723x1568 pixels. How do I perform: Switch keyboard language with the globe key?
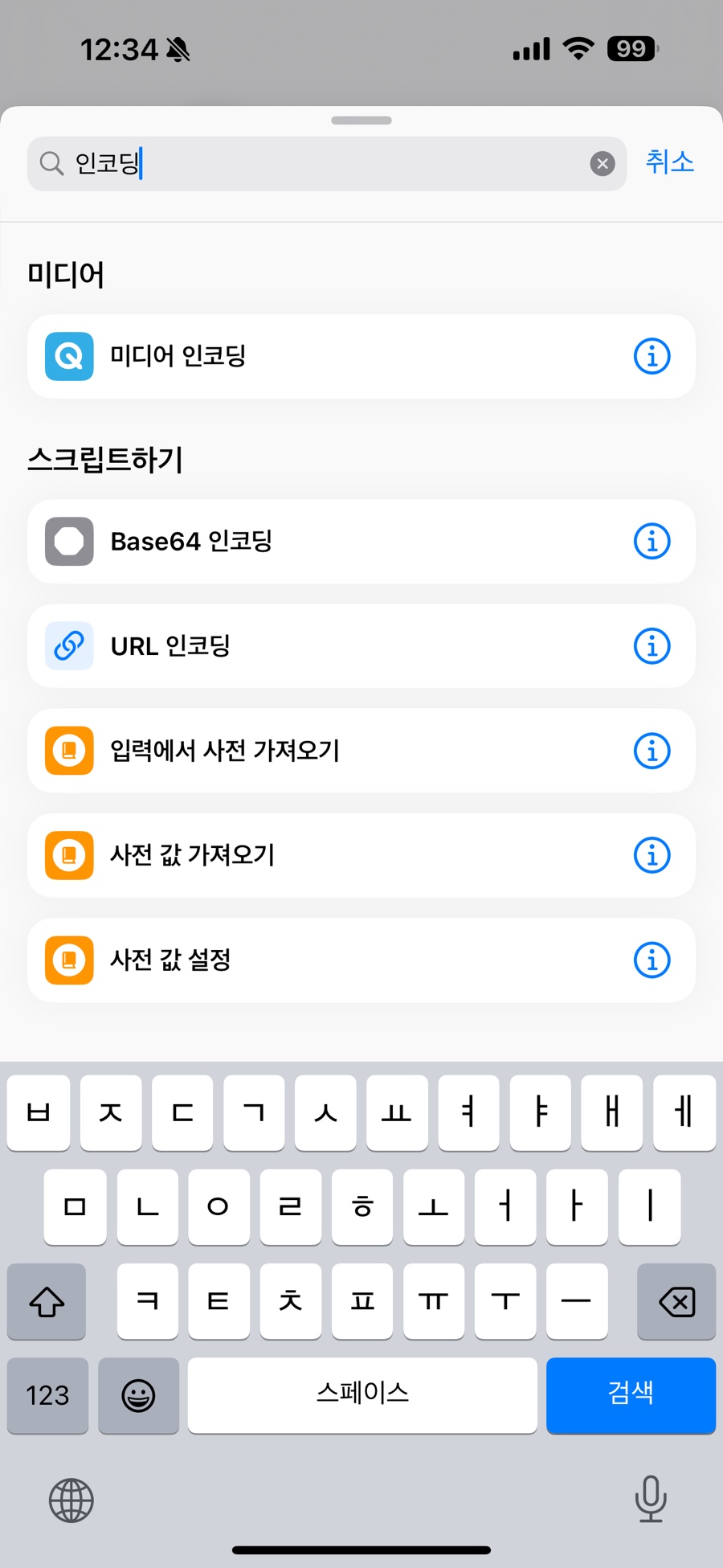[71, 1500]
